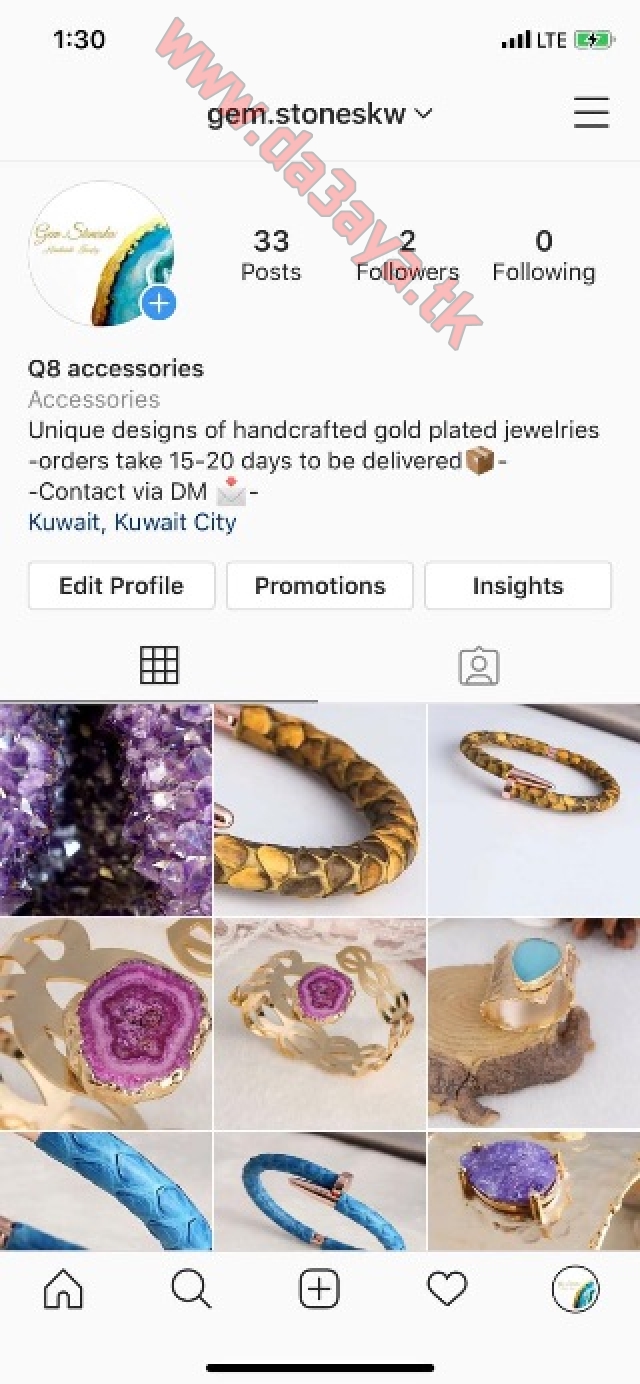Viewport: 640px width, 1384px height.
Task: Open the full yellow snakeskin bracelet post
Action: pos(534,809)
